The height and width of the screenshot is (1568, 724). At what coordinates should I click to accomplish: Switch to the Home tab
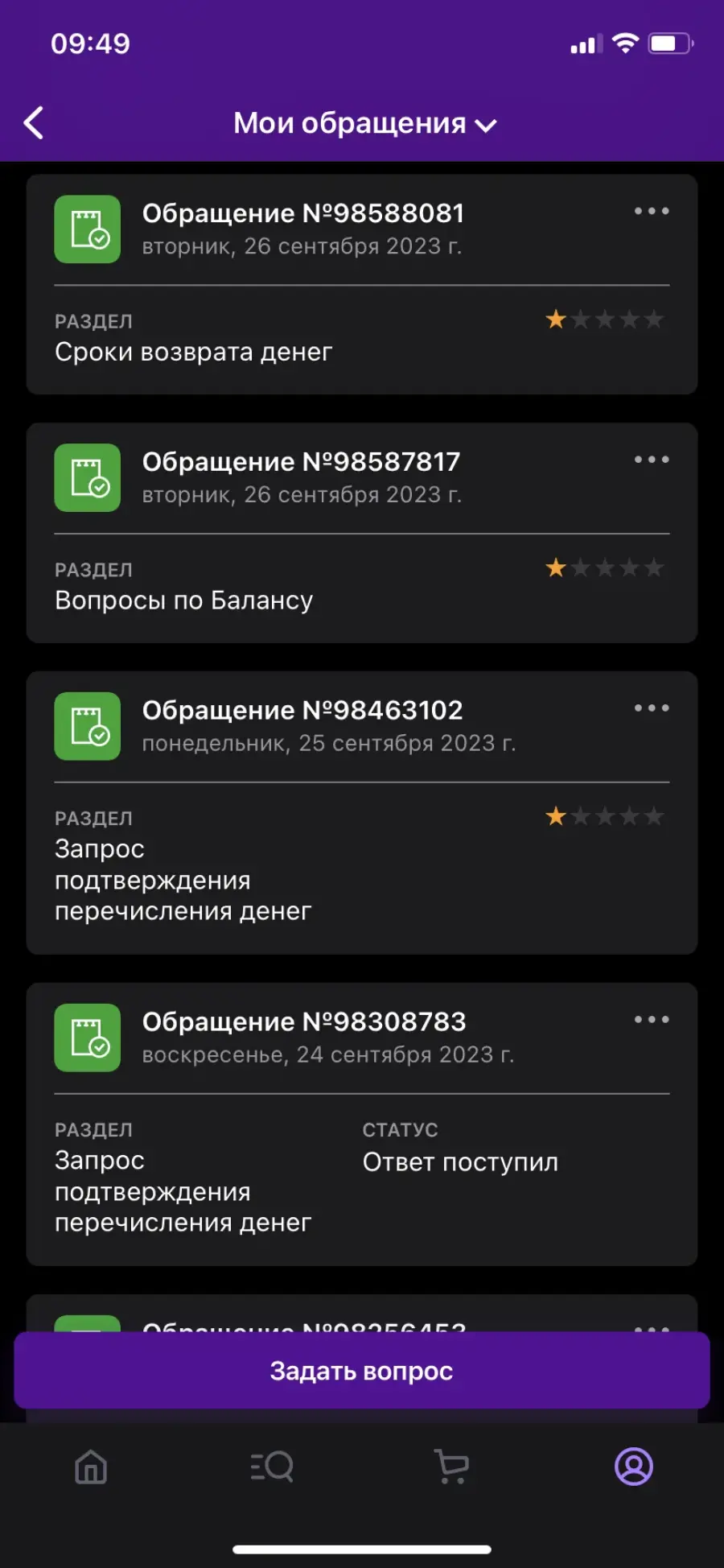(91, 1467)
